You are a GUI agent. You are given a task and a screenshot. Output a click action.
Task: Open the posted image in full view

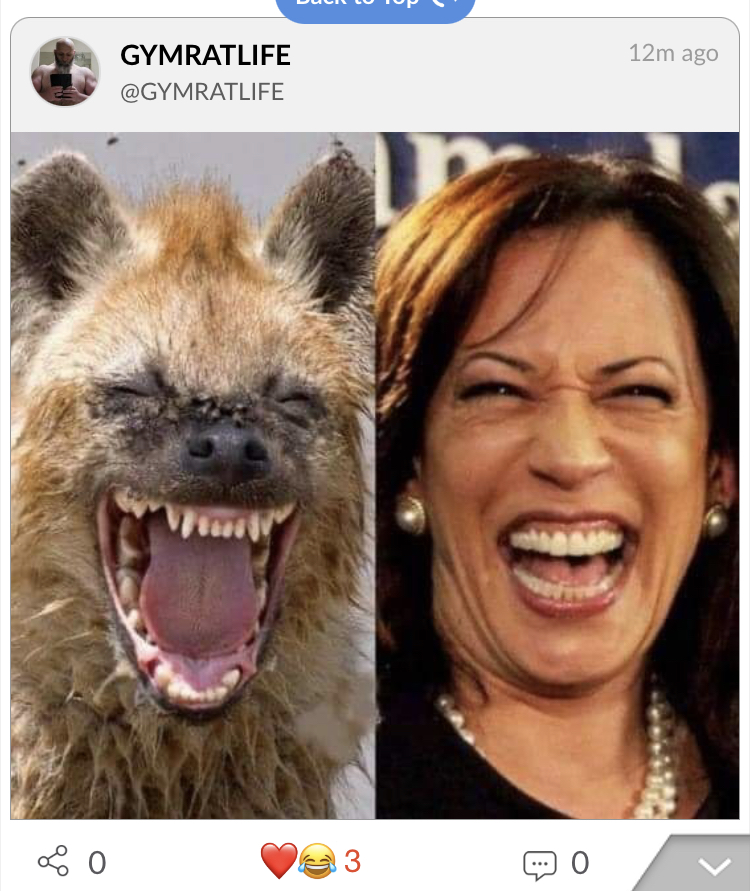(x=375, y=475)
